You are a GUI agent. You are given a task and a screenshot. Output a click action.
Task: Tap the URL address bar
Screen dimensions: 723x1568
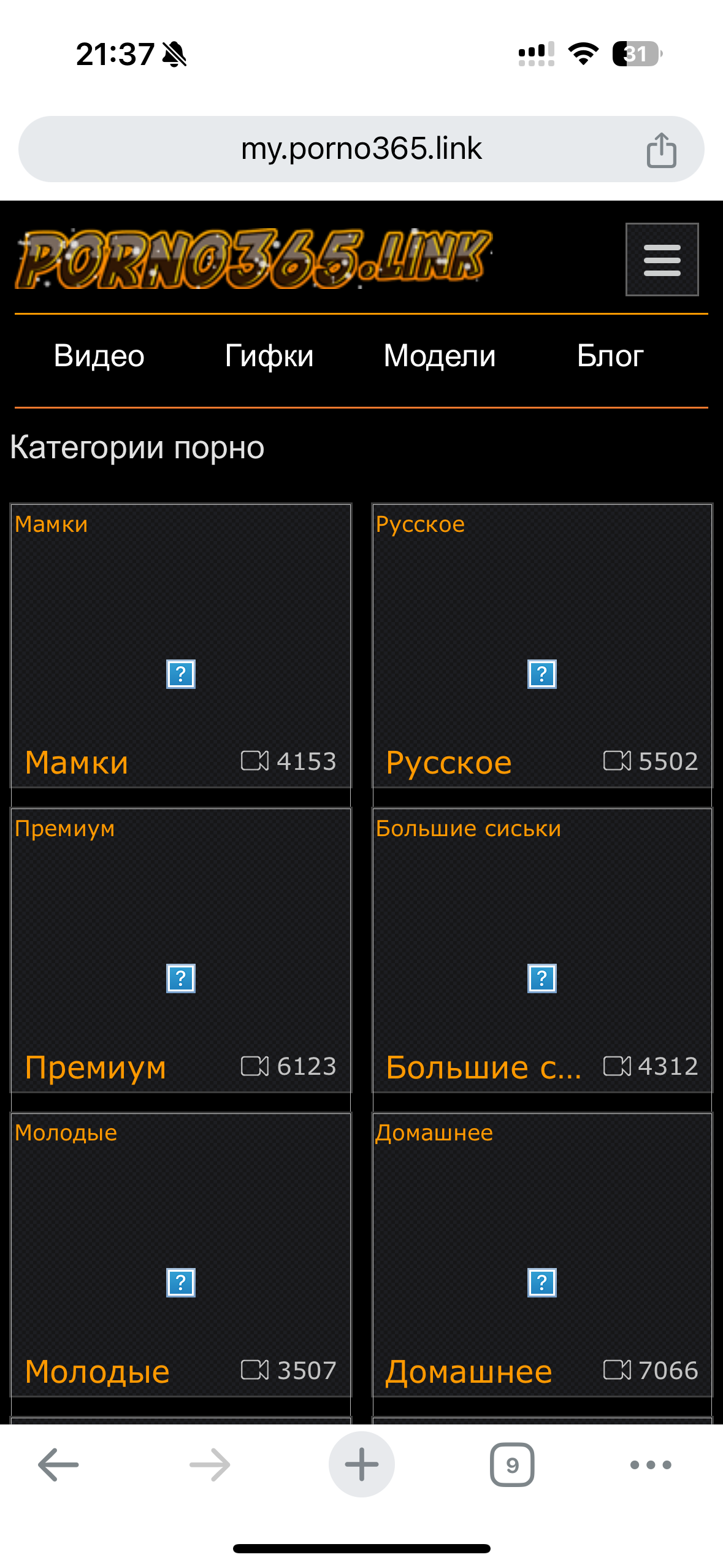pos(361,149)
